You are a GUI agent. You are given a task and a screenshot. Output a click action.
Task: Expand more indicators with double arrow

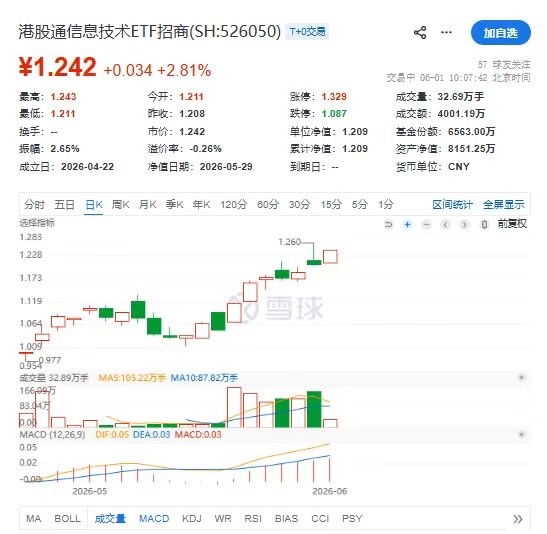click(518, 519)
